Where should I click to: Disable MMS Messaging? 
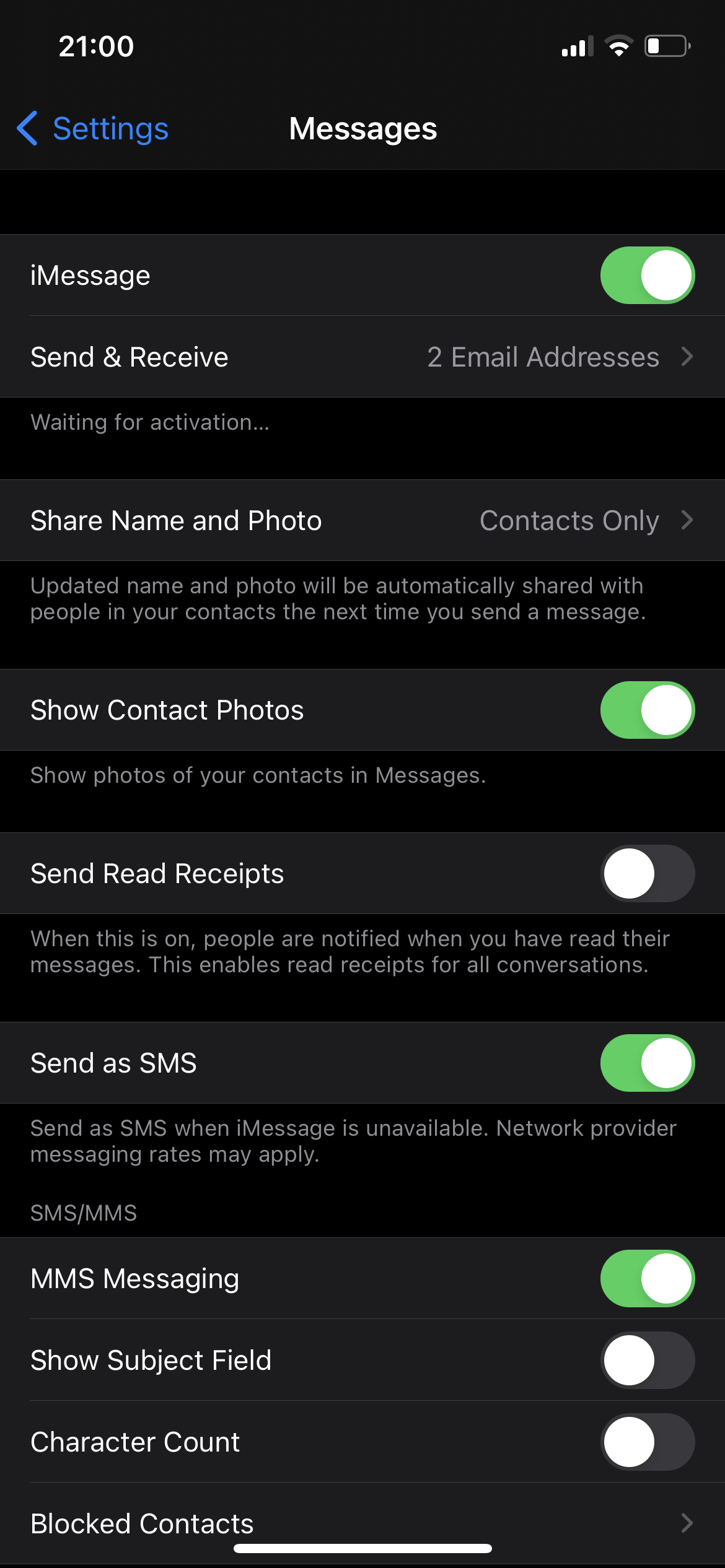(647, 1279)
